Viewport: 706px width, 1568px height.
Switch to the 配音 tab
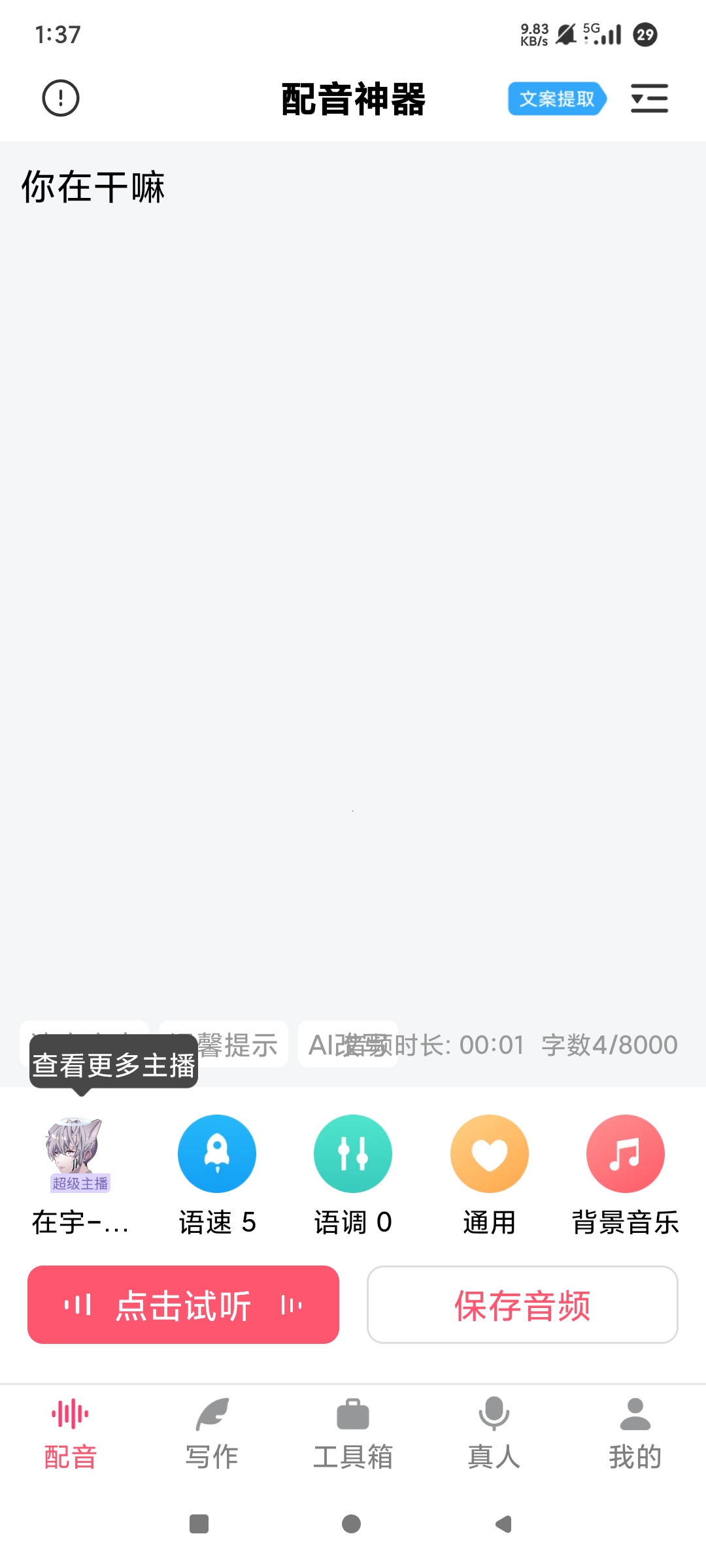[71, 1437]
